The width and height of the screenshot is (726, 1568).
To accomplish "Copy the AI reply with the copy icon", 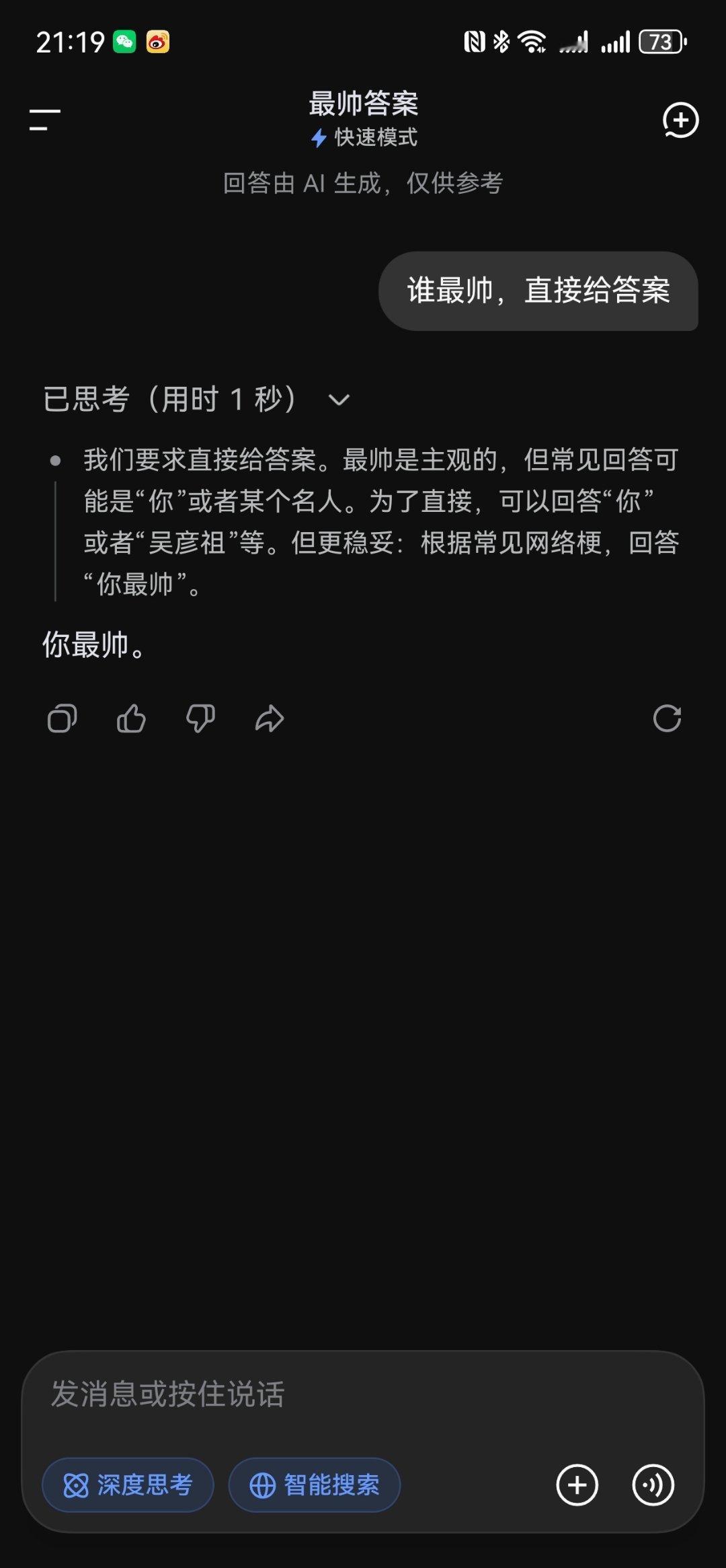I will [x=63, y=718].
